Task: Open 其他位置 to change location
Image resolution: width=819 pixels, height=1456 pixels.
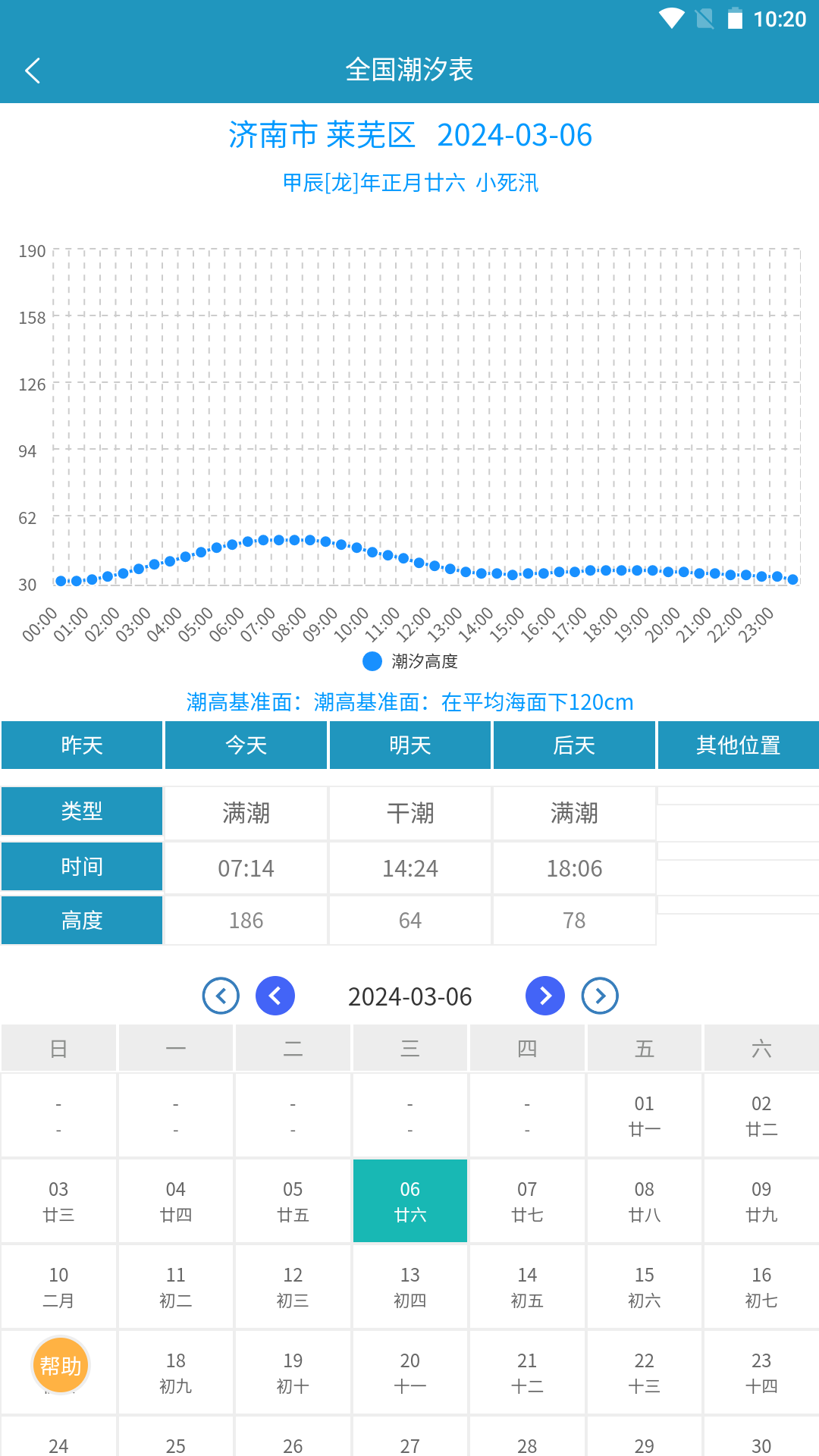Action: coord(738,745)
